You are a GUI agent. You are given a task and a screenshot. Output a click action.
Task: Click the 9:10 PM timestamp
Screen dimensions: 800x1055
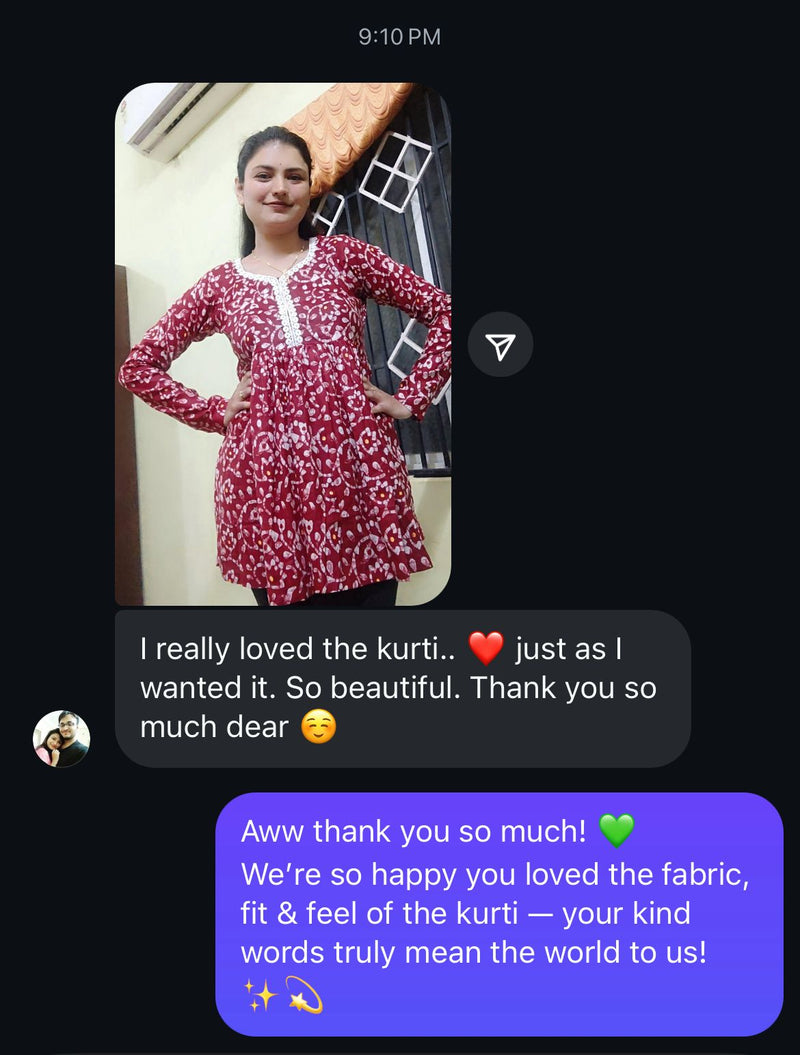coord(399,36)
